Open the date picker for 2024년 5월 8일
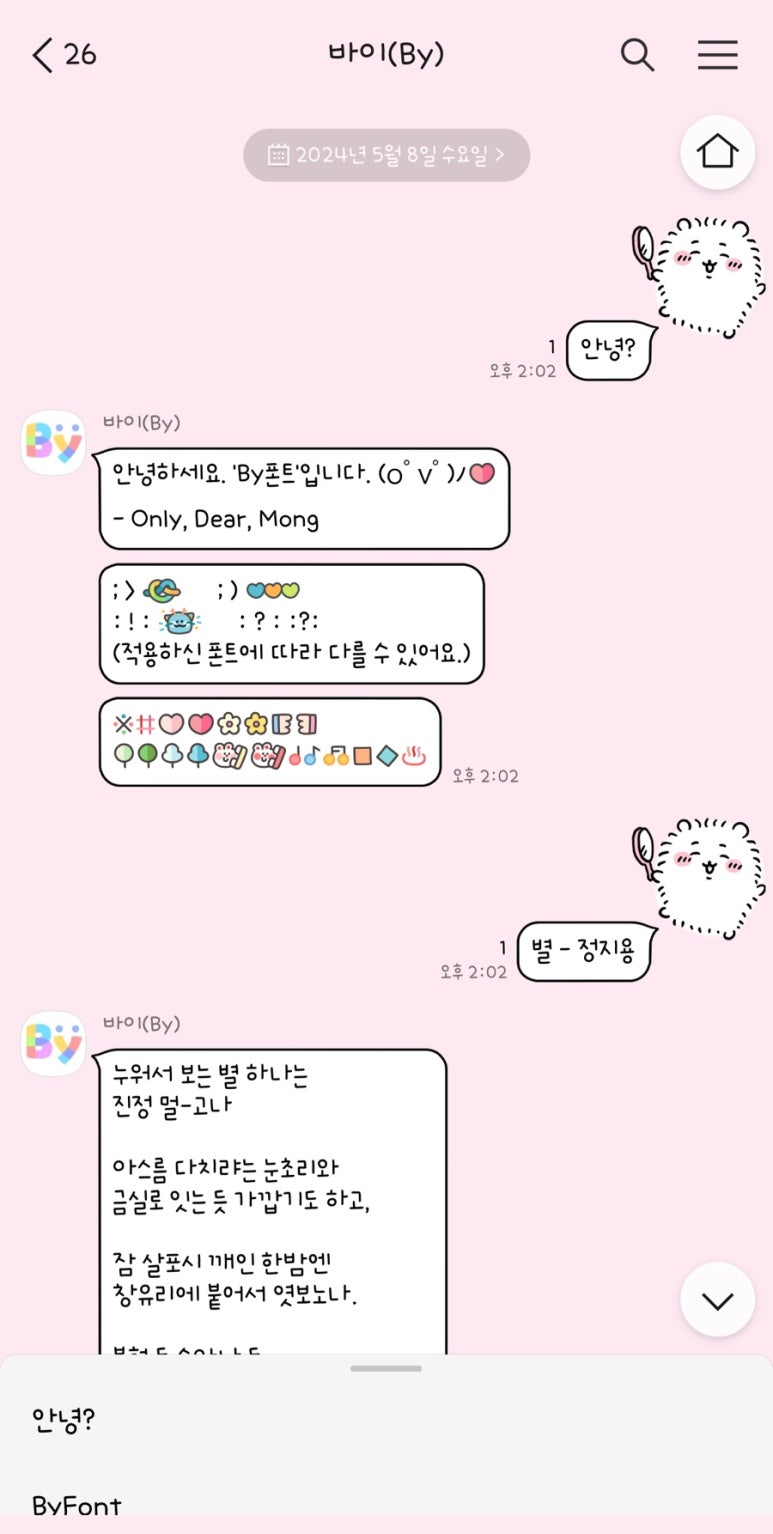773x1534 pixels. (x=386, y=155)
